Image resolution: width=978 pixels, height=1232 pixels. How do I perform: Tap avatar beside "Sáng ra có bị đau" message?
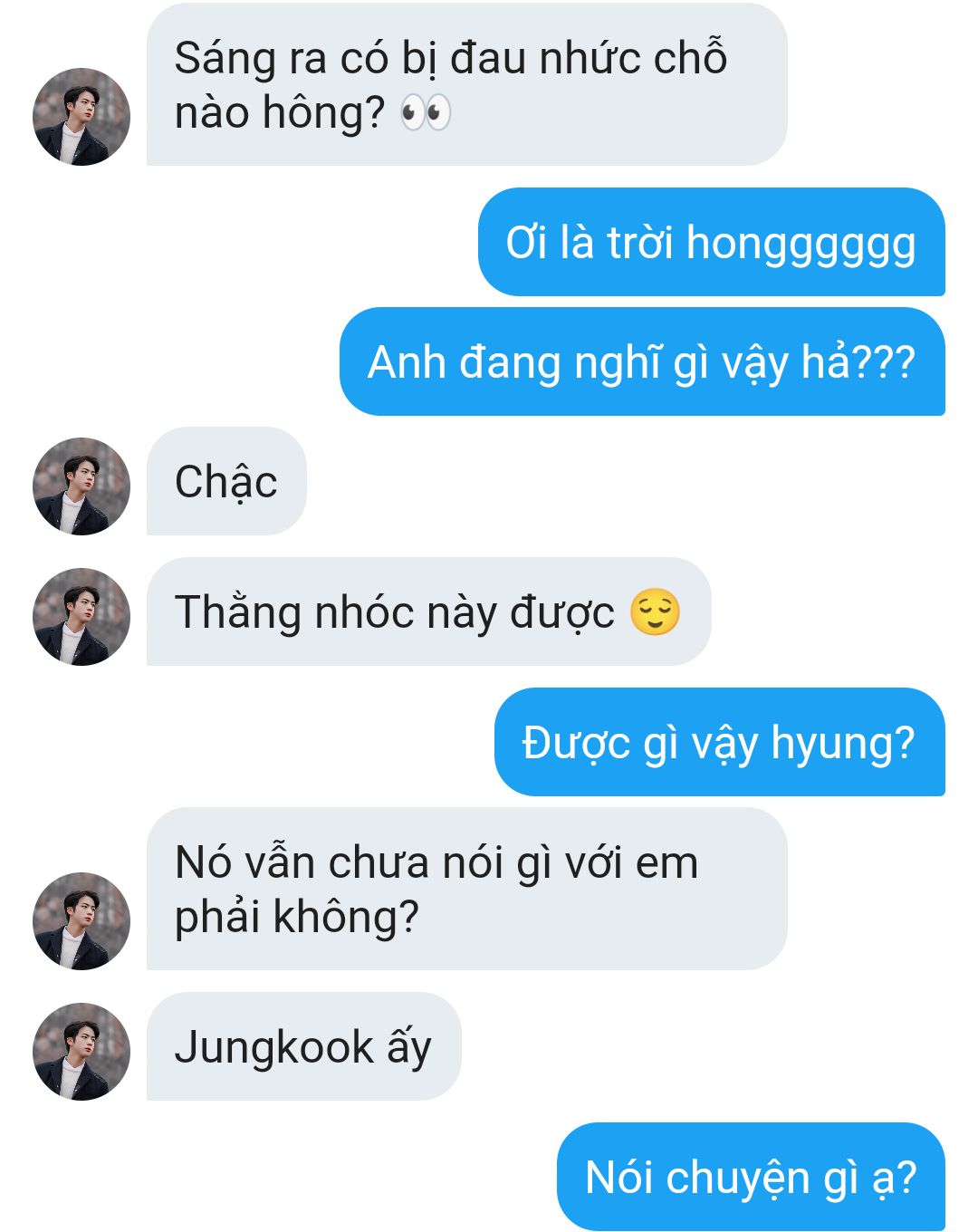[x=81, y=117]
